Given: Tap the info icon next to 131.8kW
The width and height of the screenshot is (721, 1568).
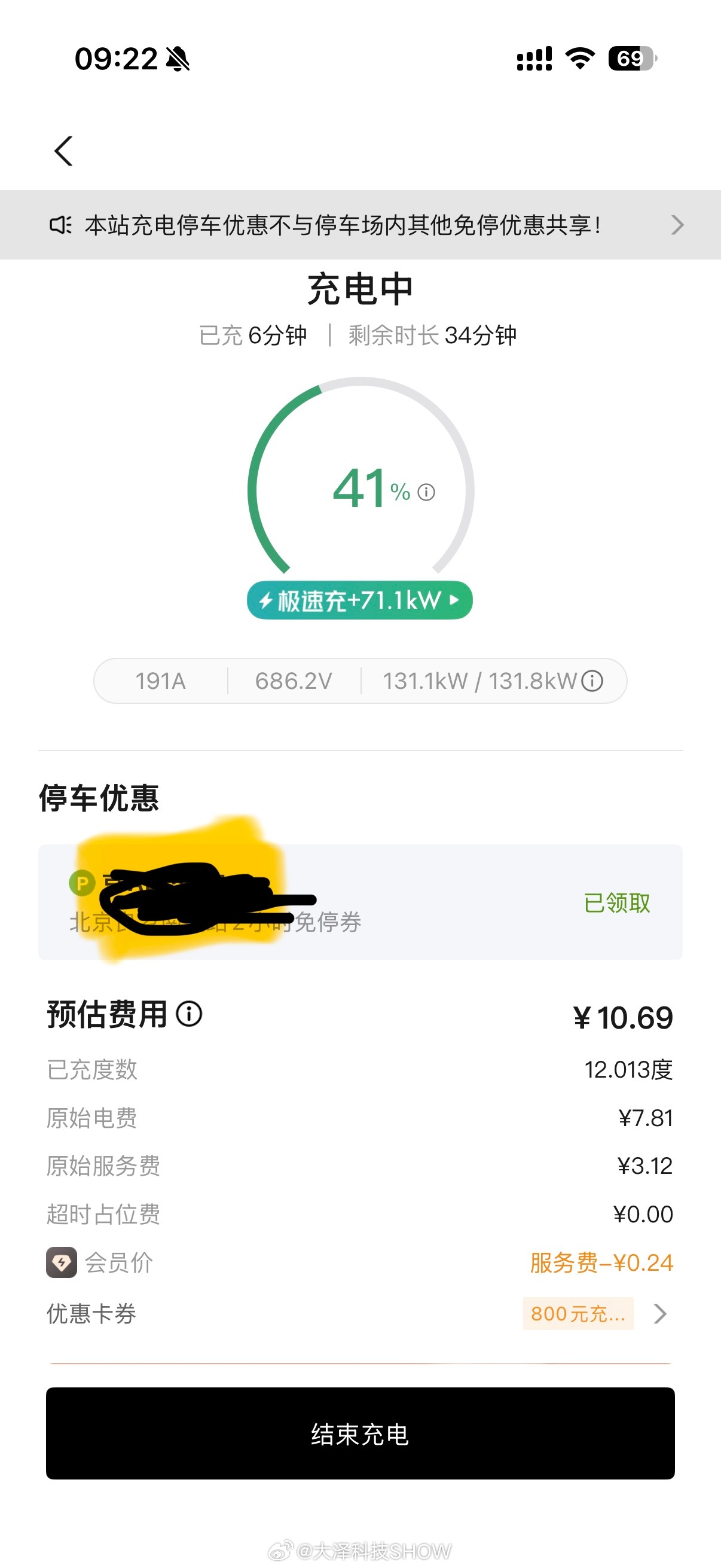Looking at the screenshot, I should click(x=593, y=681).
